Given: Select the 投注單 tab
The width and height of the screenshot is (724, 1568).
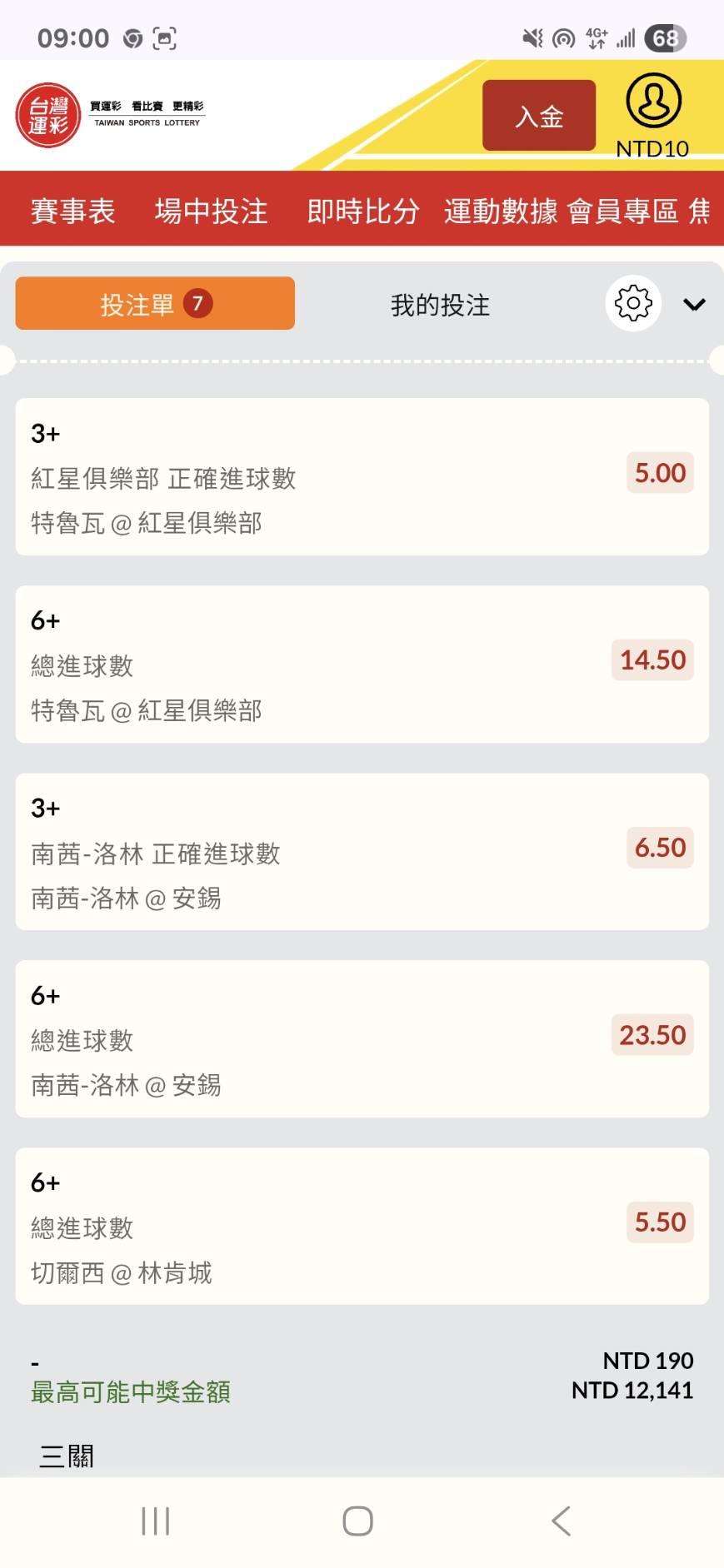Looking at the screenshot, I should (155, 303).
